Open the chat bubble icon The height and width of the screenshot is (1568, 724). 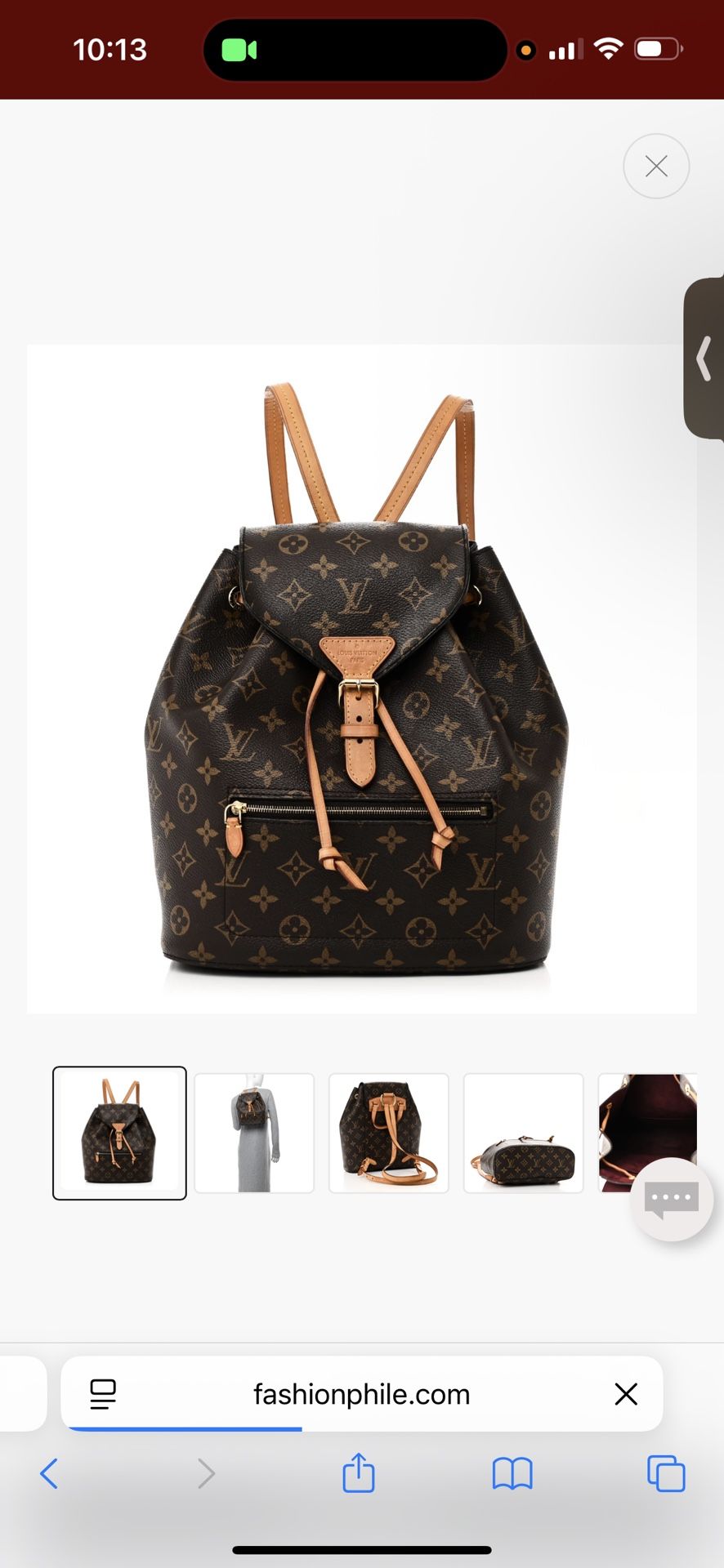point(672,1199)
